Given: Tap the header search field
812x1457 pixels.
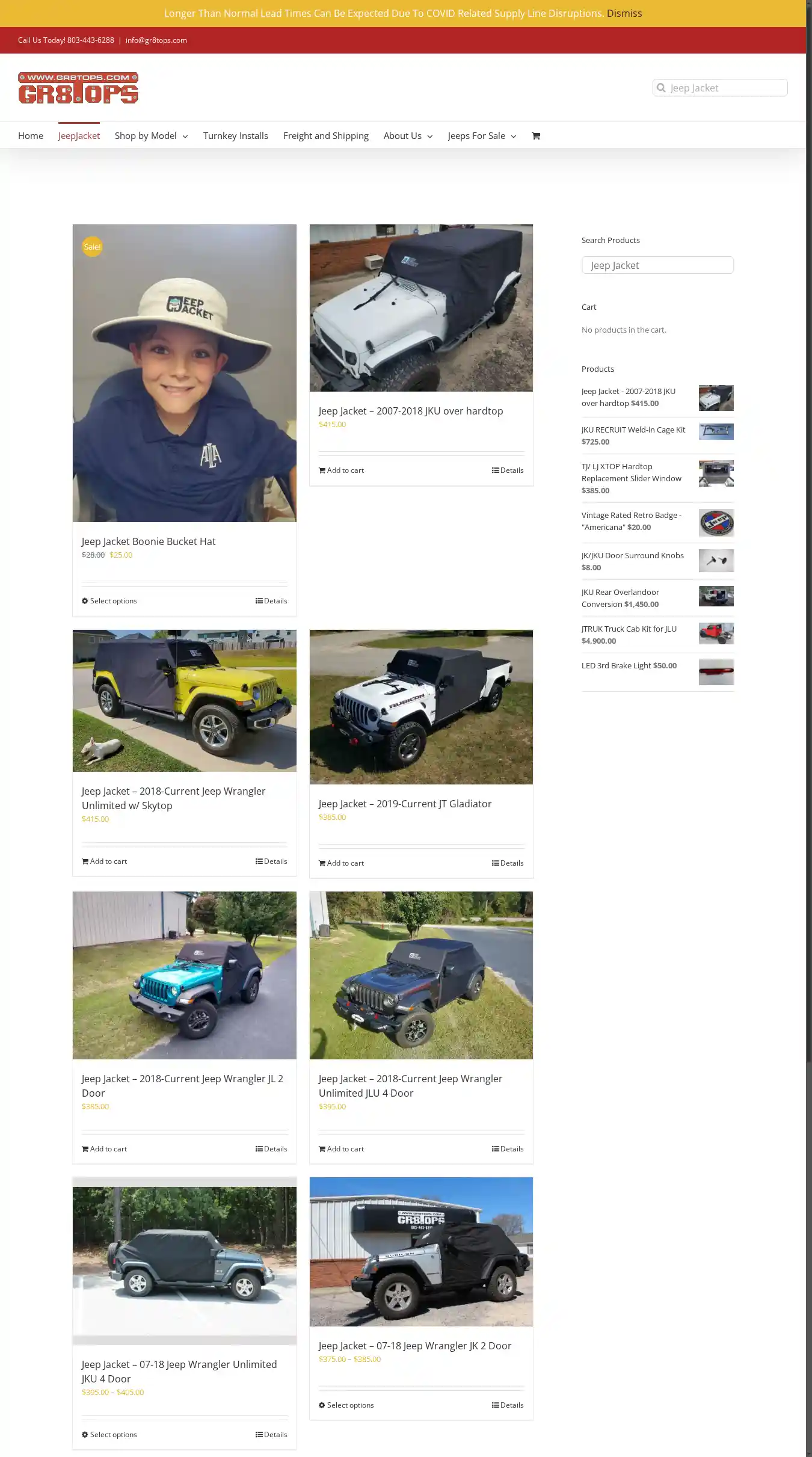Looking at the screenshot, I should click(726, 88).
